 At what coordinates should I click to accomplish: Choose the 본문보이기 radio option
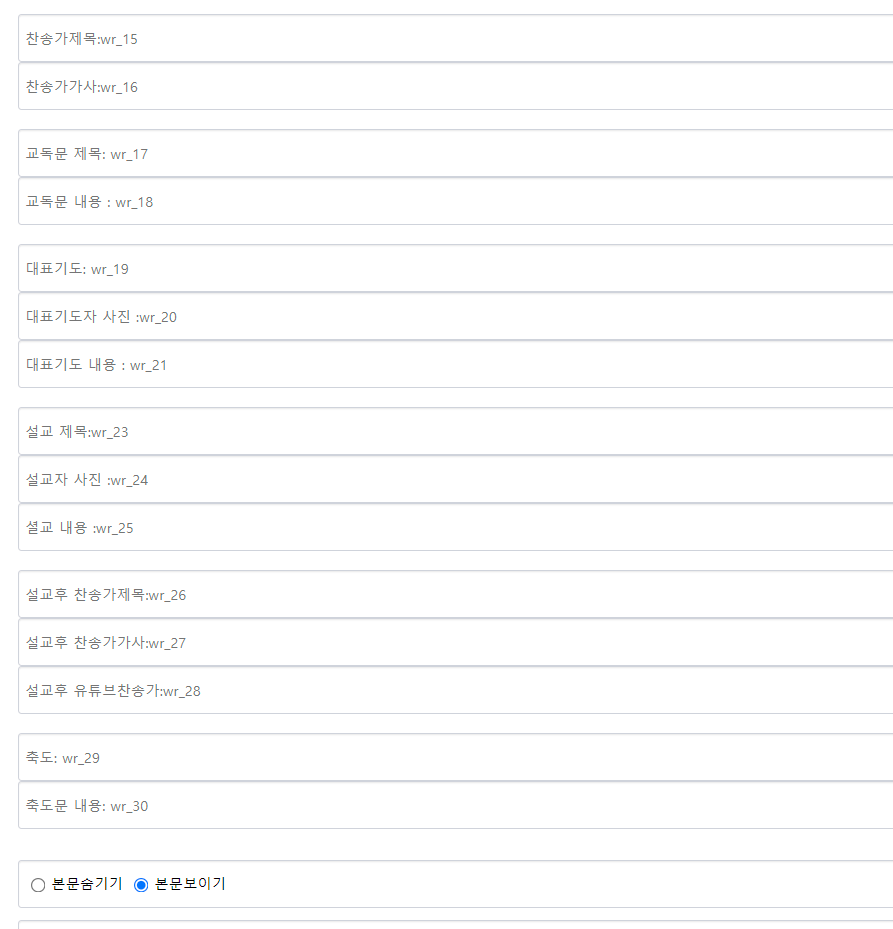[141, 885]
